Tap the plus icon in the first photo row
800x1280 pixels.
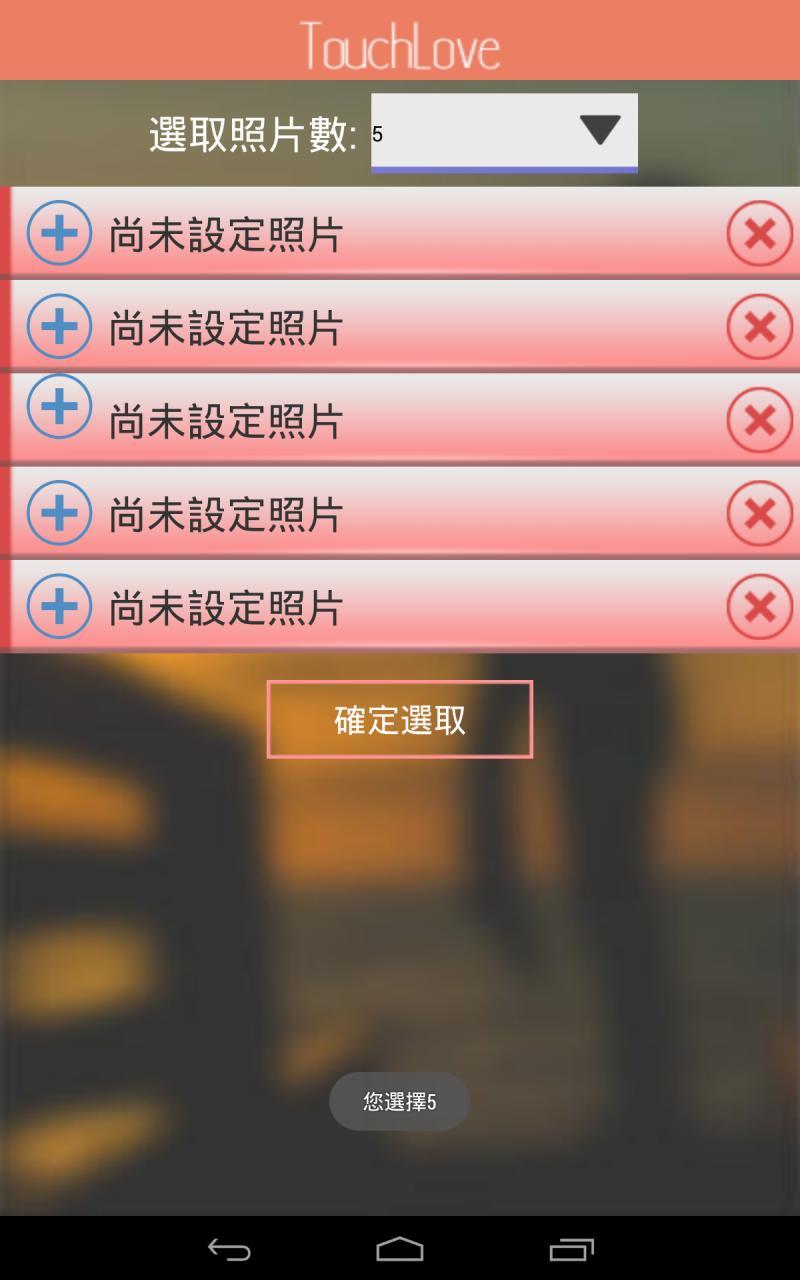tap(59, 233)
